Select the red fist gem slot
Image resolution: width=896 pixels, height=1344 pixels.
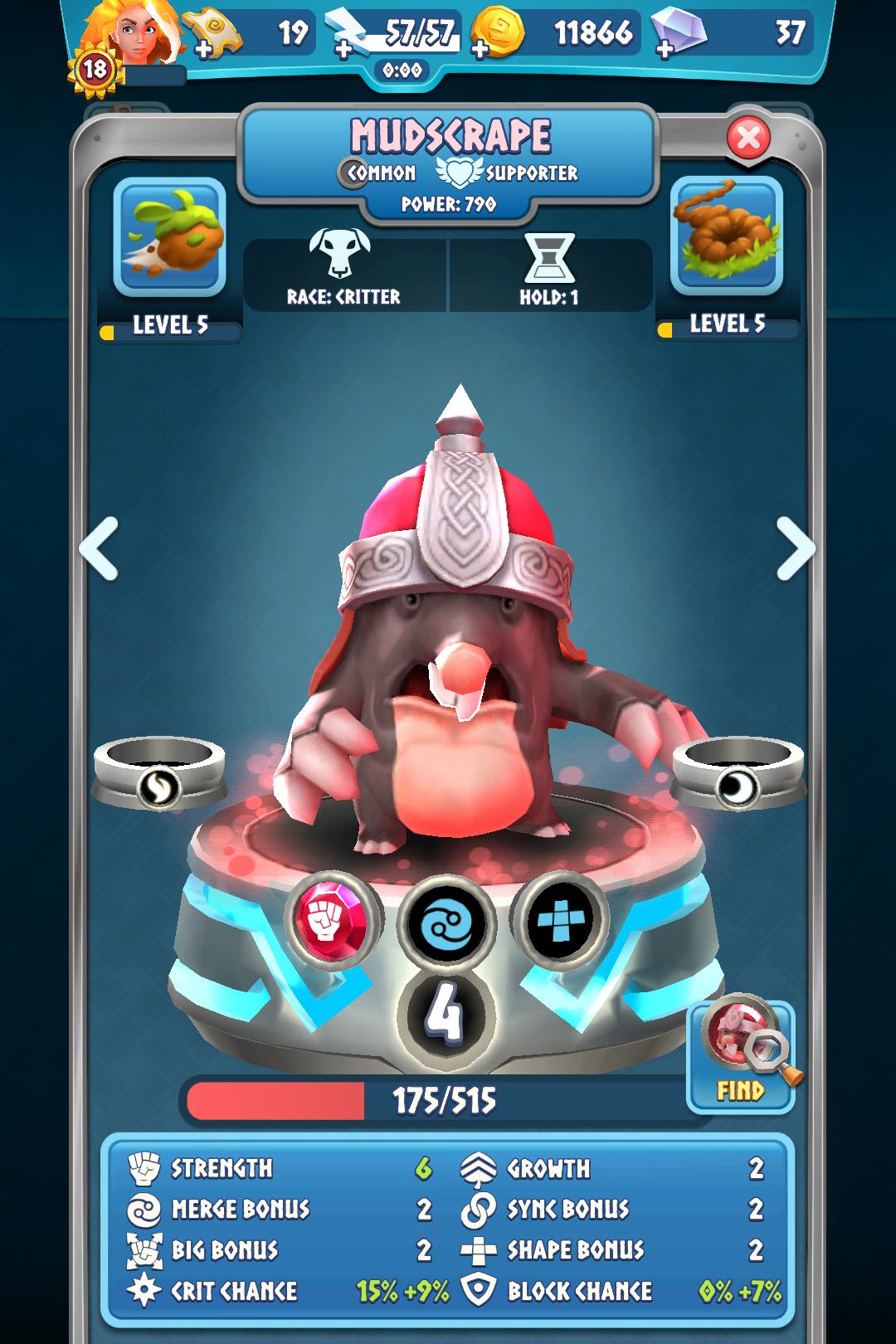(333, 920)
